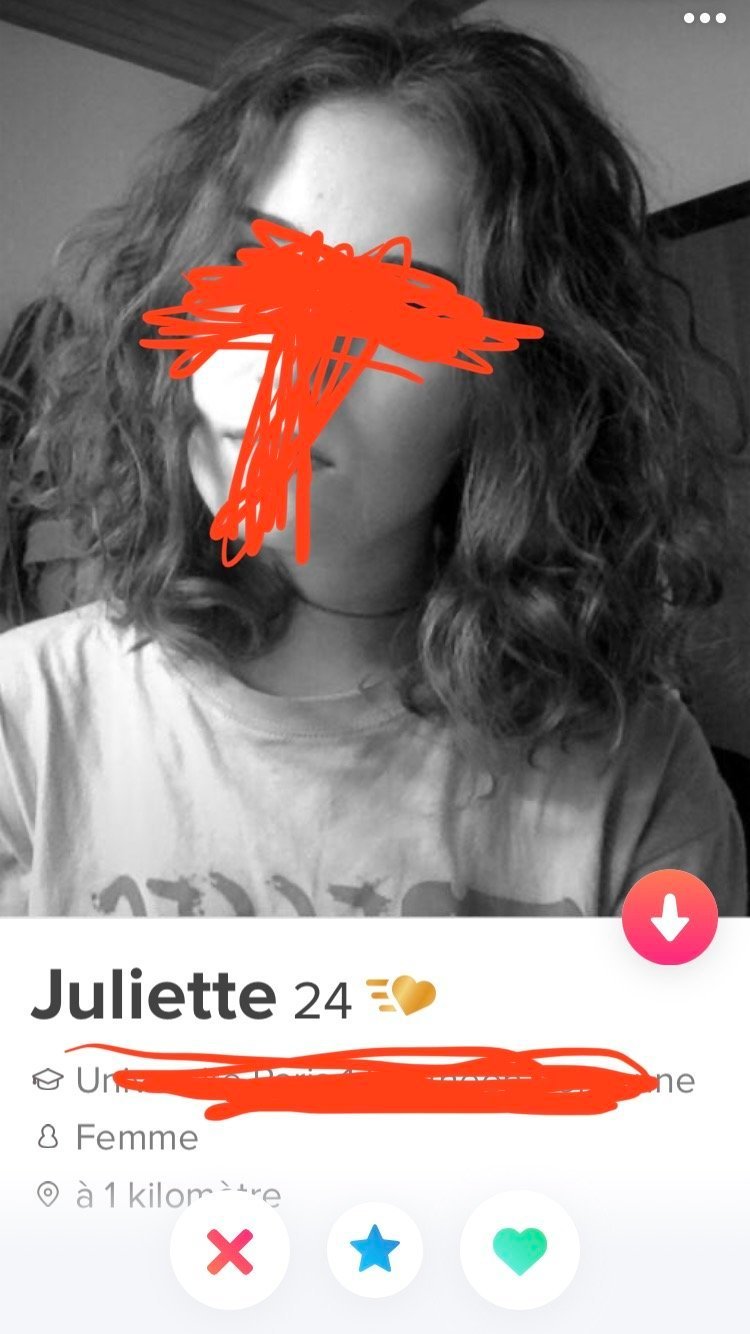Like Juliette with the green heart
This screenshot has width=750, height=1334.
[520, 1251]
